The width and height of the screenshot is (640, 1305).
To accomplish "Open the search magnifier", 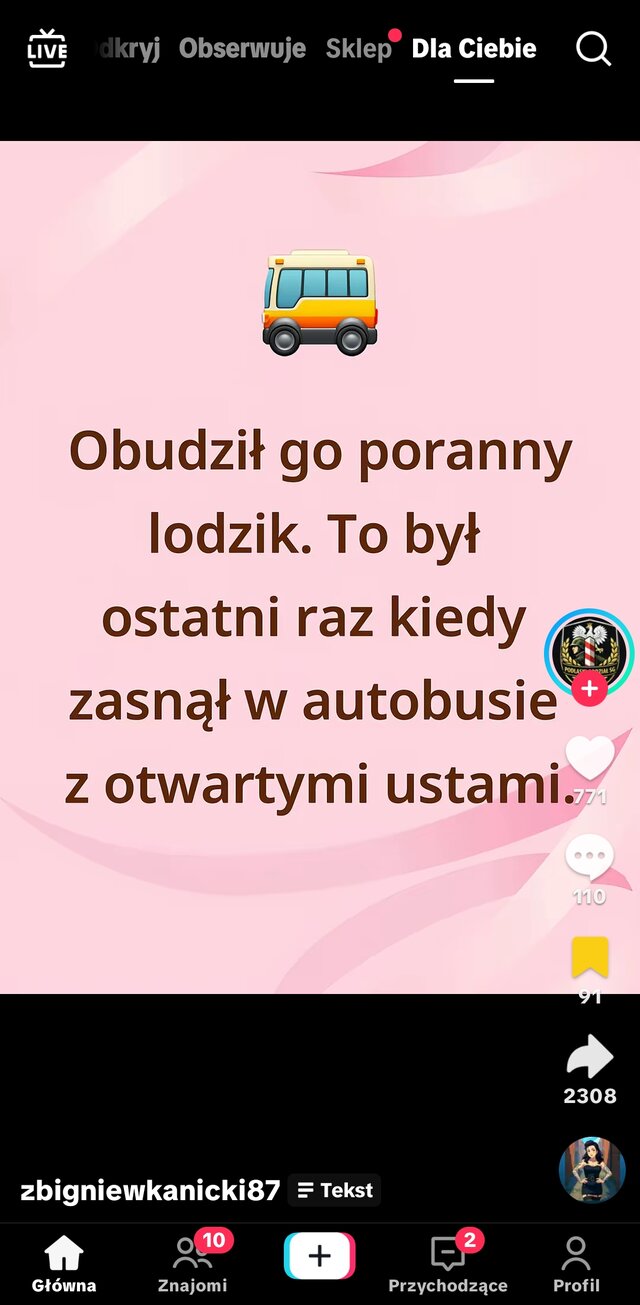I will click(x=593, y=48).
